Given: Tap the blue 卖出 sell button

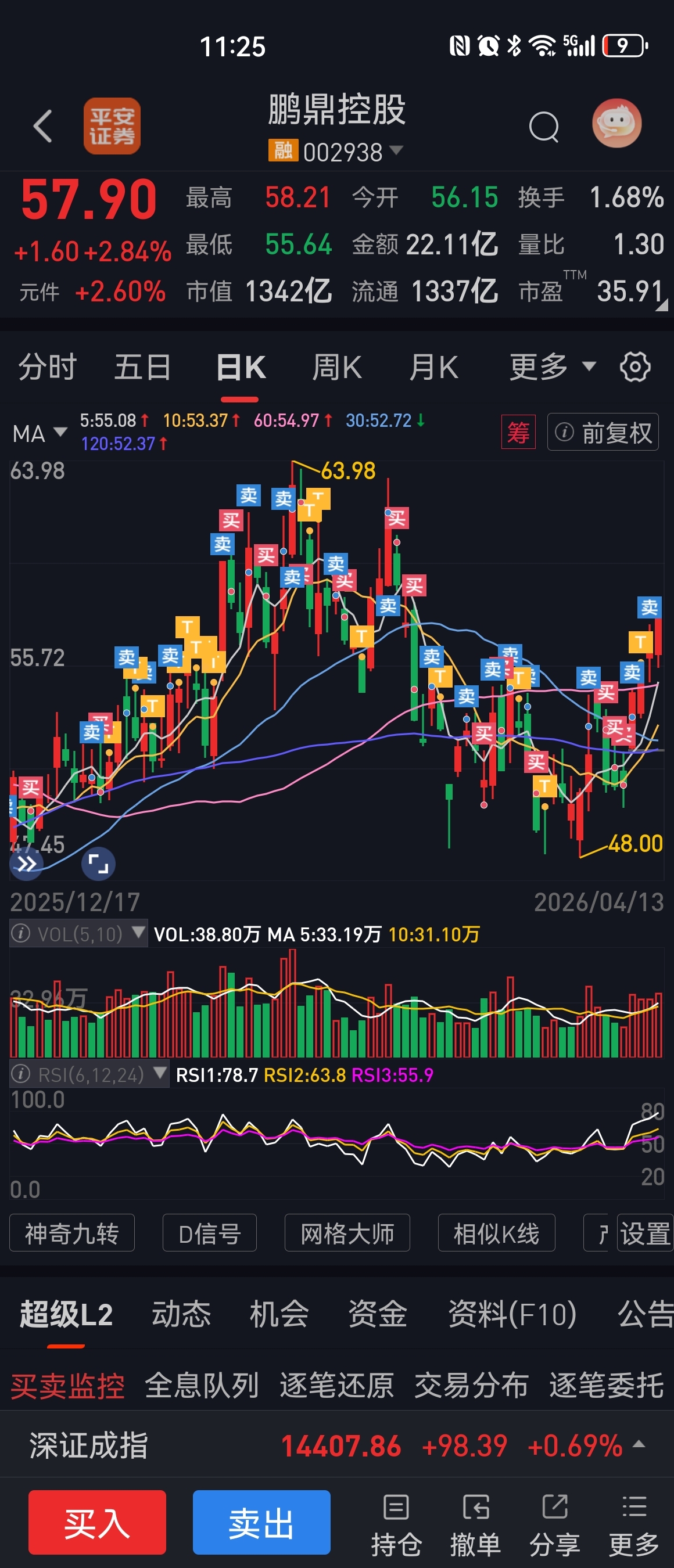Looking at the screenshot, I should coord(261,1522).
